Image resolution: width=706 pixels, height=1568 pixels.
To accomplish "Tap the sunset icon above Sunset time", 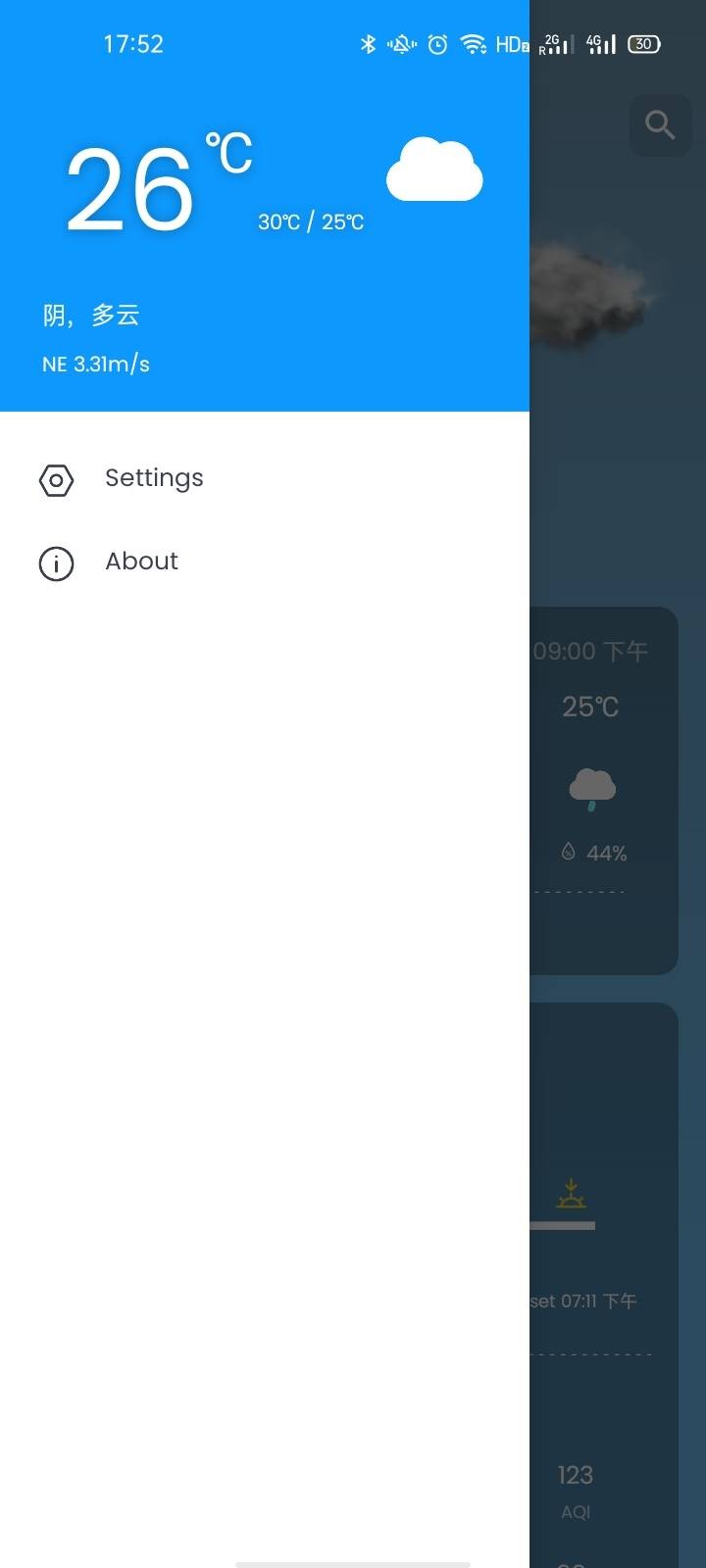I will click(x=569, y=1195).
